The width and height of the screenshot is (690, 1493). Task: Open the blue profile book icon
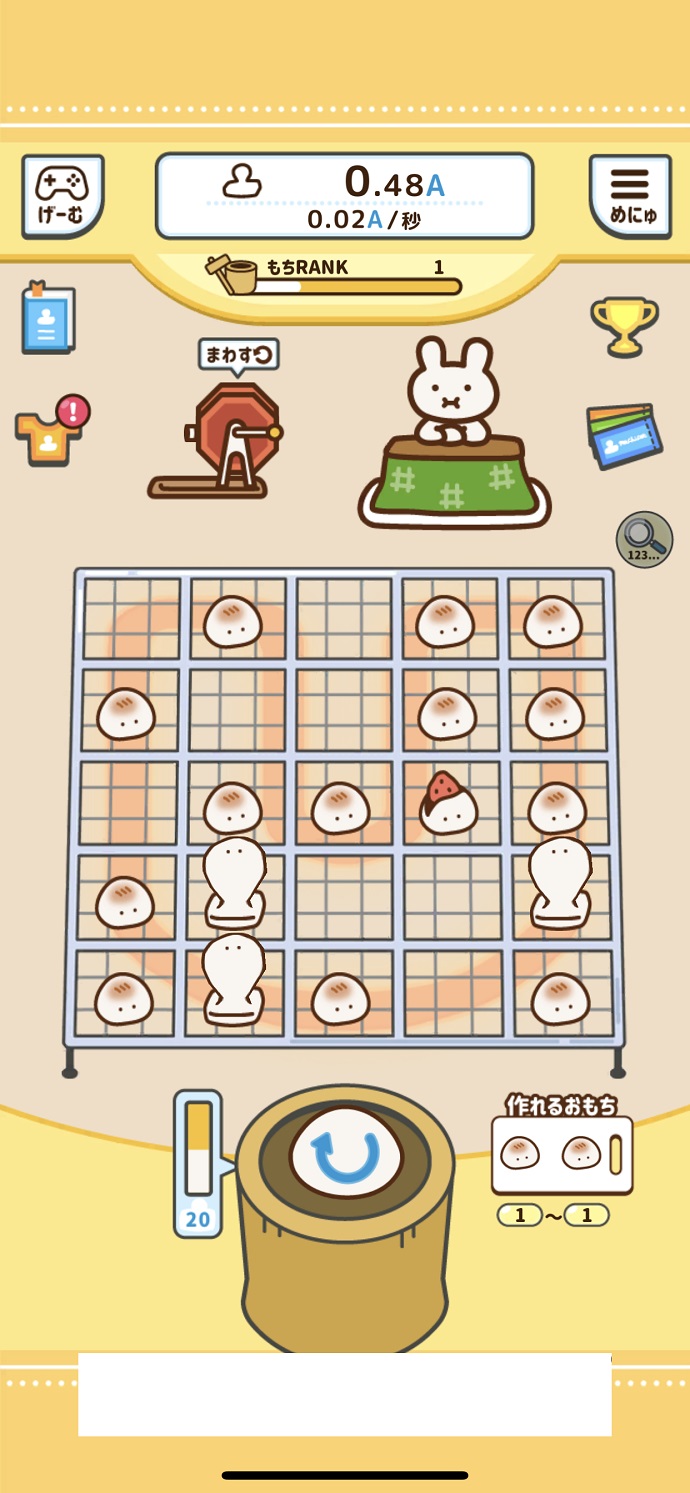[x=48, y=319]
